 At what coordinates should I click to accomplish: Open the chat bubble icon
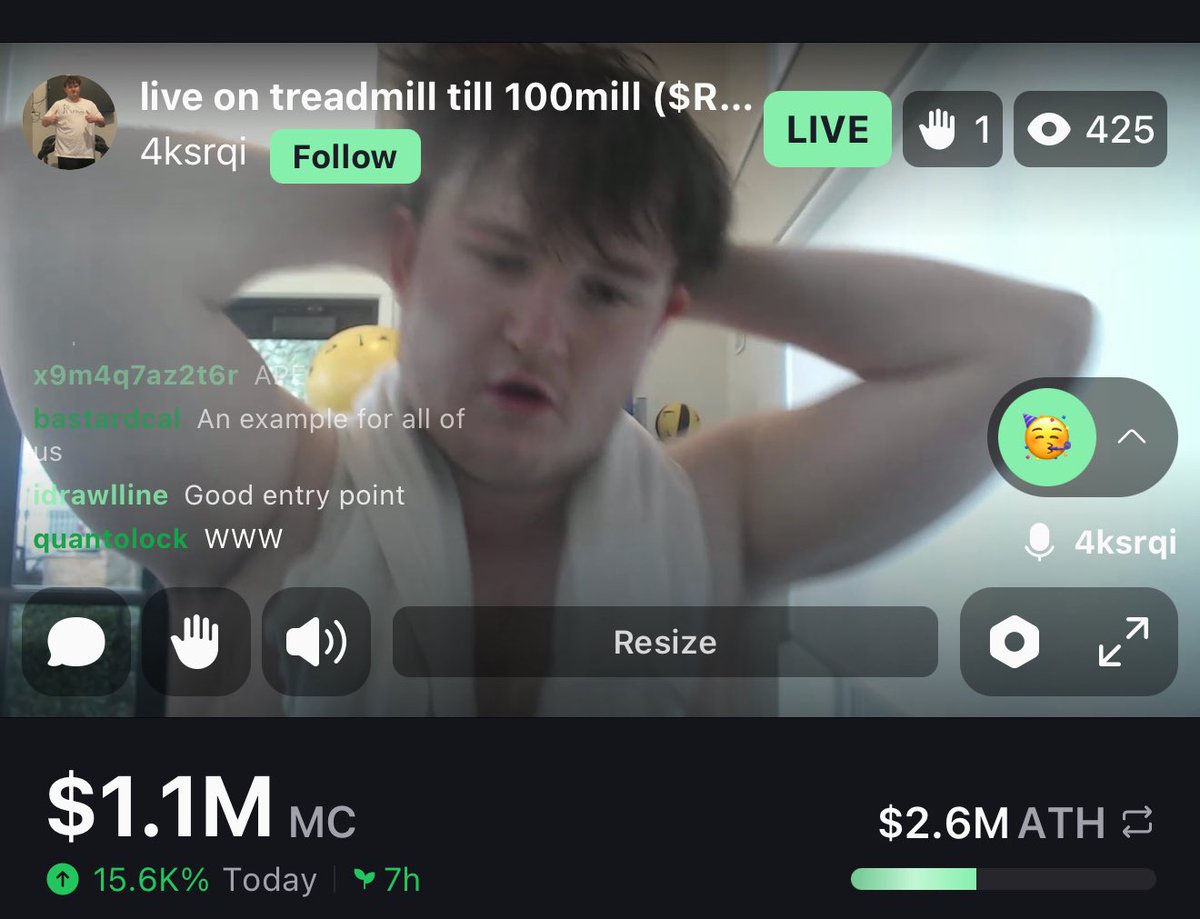click(x=76, y=642)
